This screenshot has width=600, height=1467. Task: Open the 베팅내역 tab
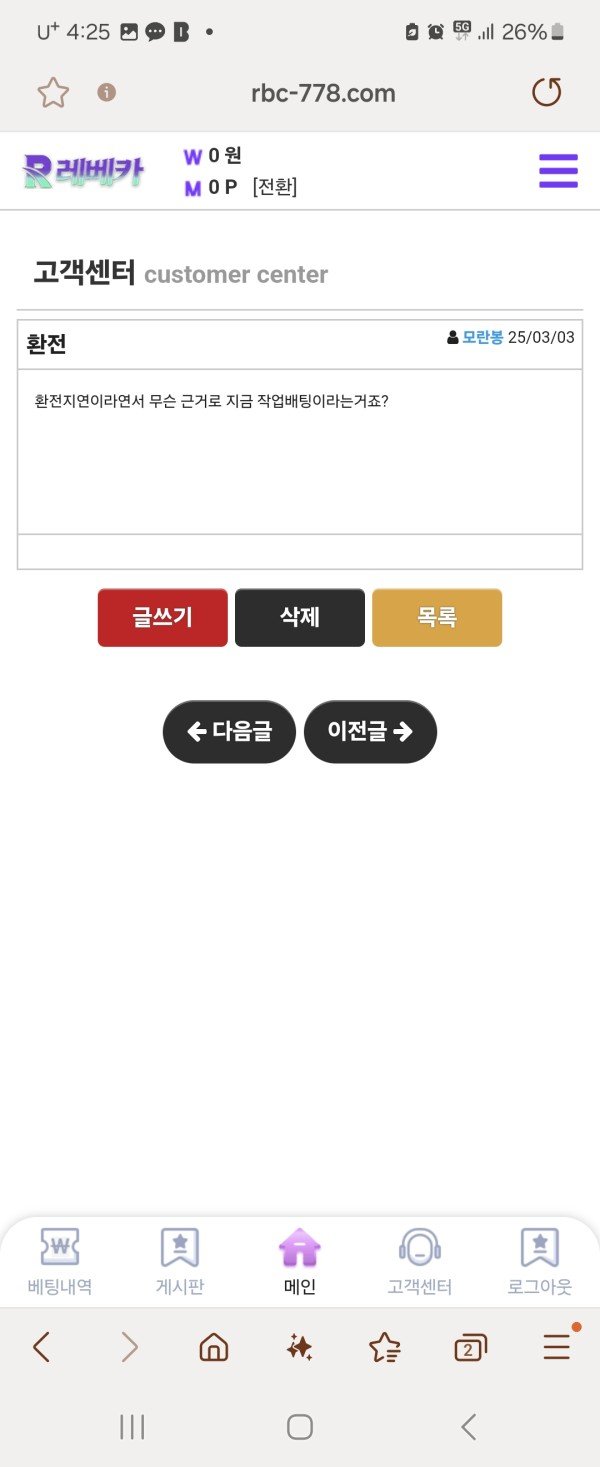point(60,1262)
